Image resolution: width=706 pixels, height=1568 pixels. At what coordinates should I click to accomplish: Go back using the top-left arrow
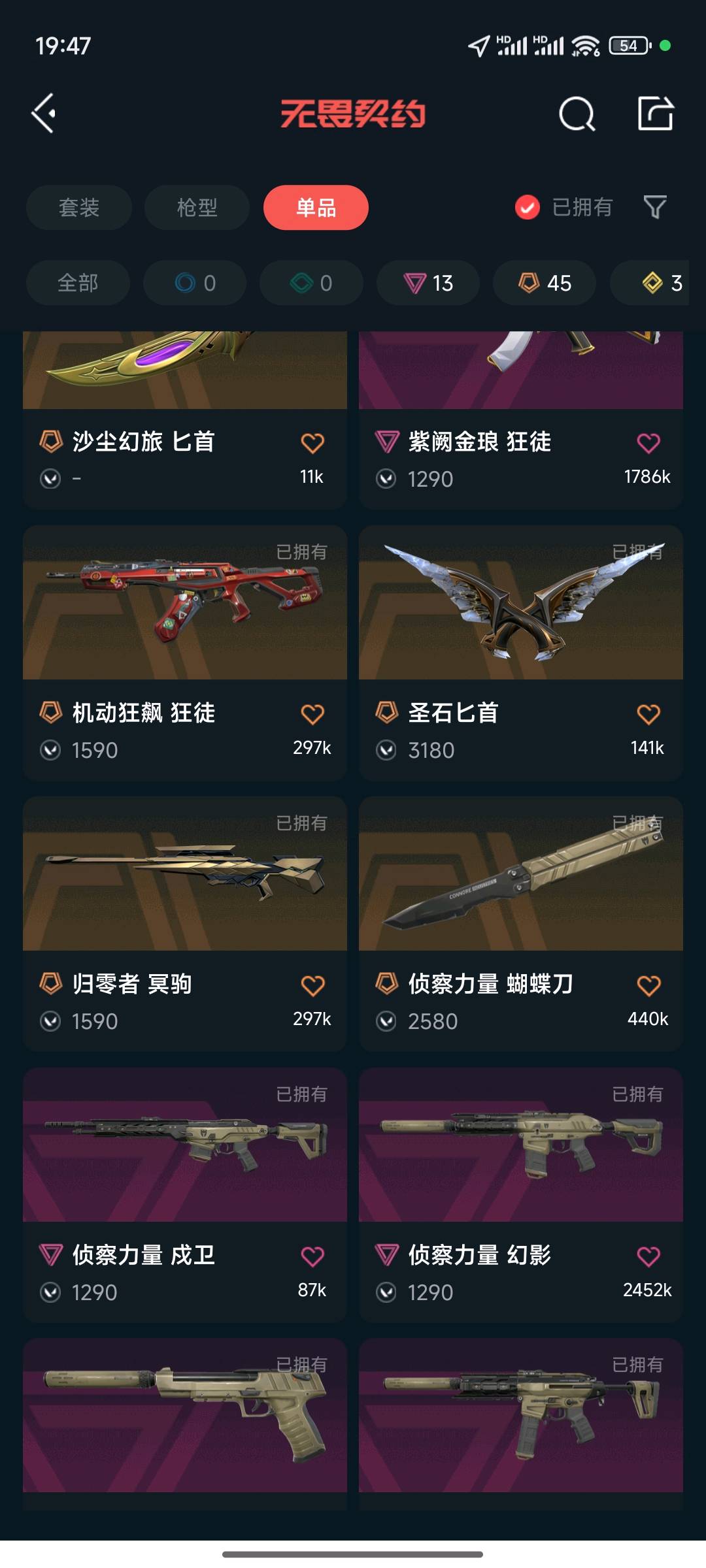click(x=43, y=114)
